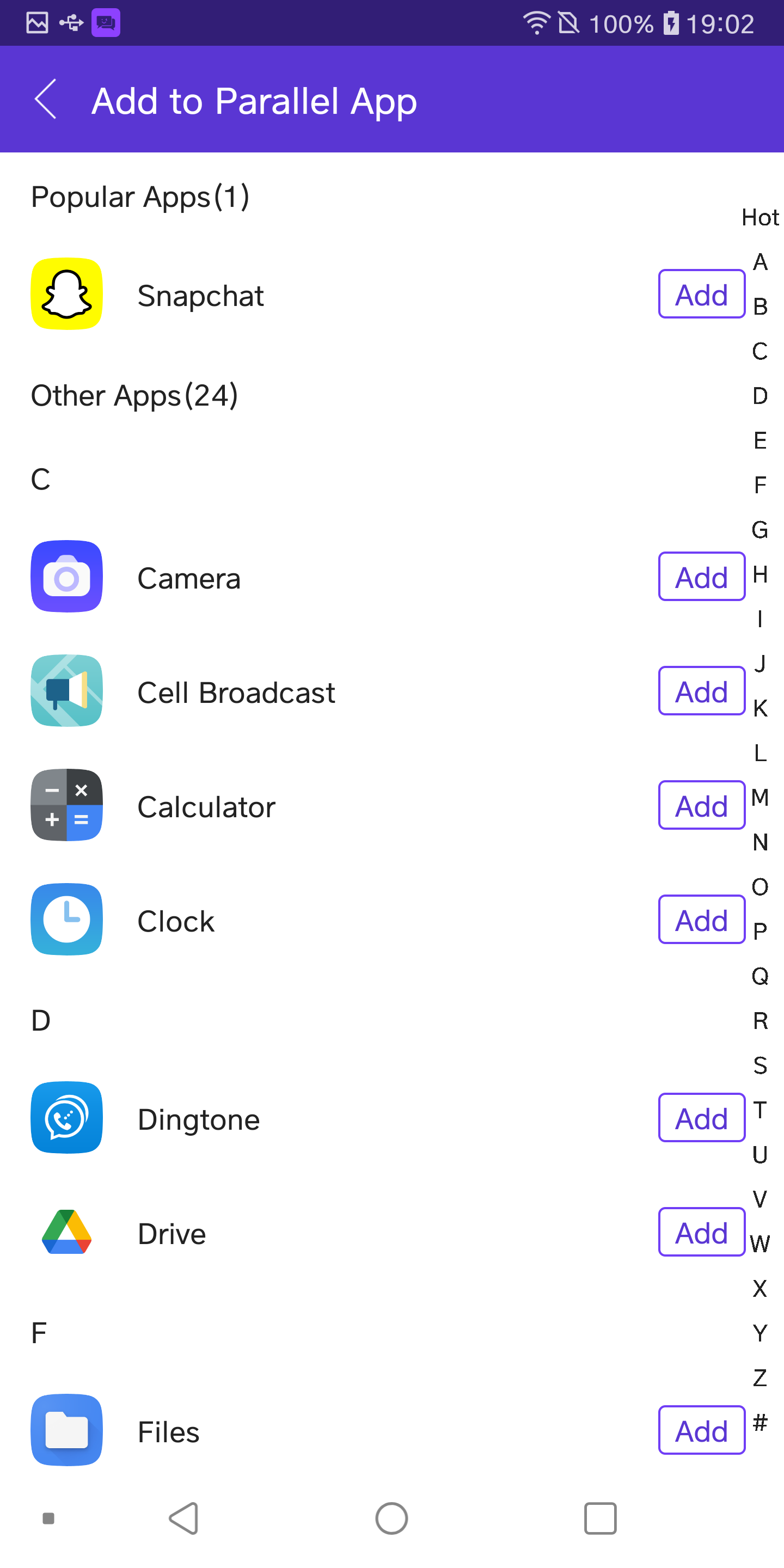Select the Cell Broadcast icon
The width and height of the screenshot is (784, 1568).
pos(66,691)
